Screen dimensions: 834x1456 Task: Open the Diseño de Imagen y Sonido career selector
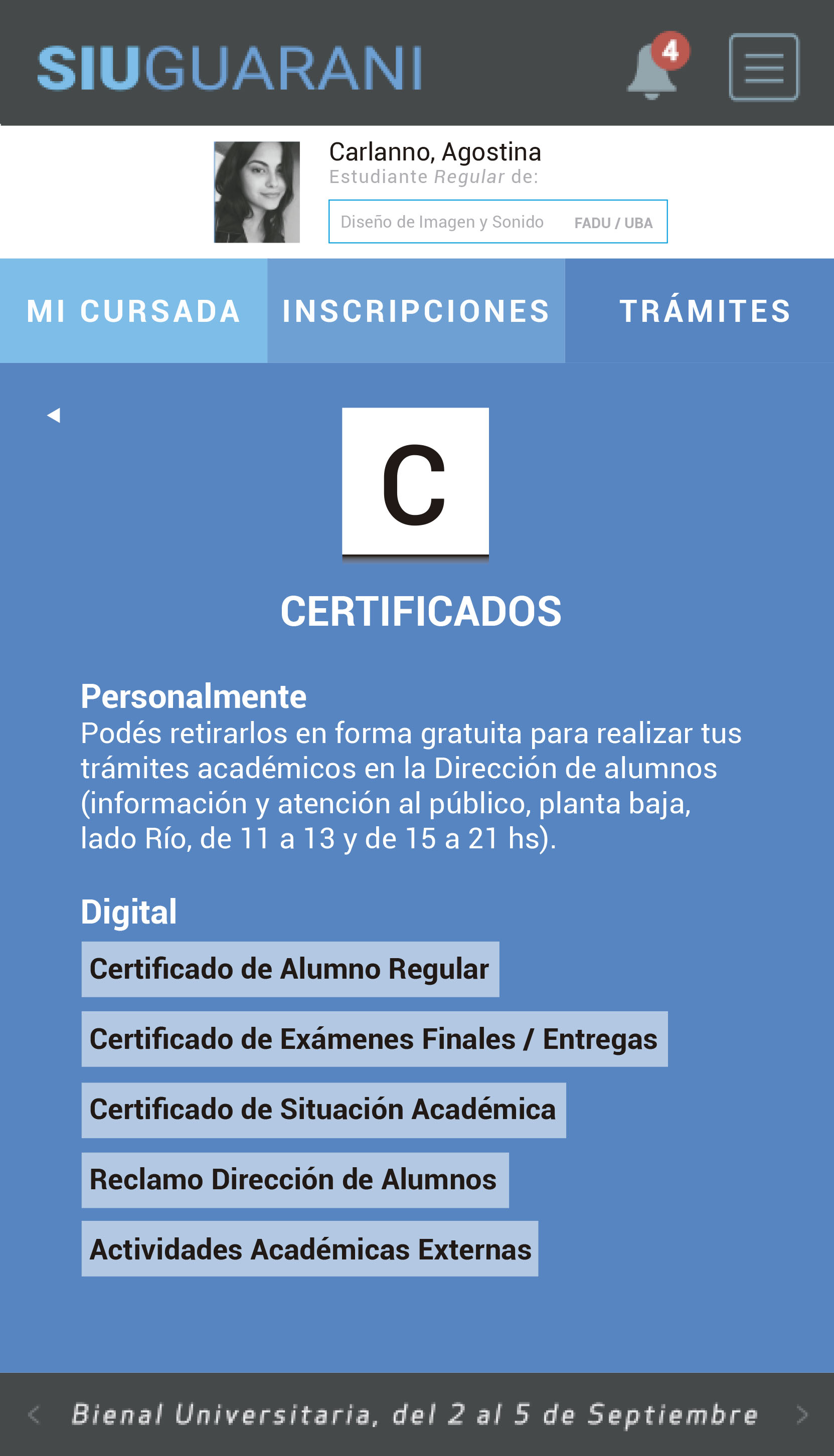click(497, 222)
